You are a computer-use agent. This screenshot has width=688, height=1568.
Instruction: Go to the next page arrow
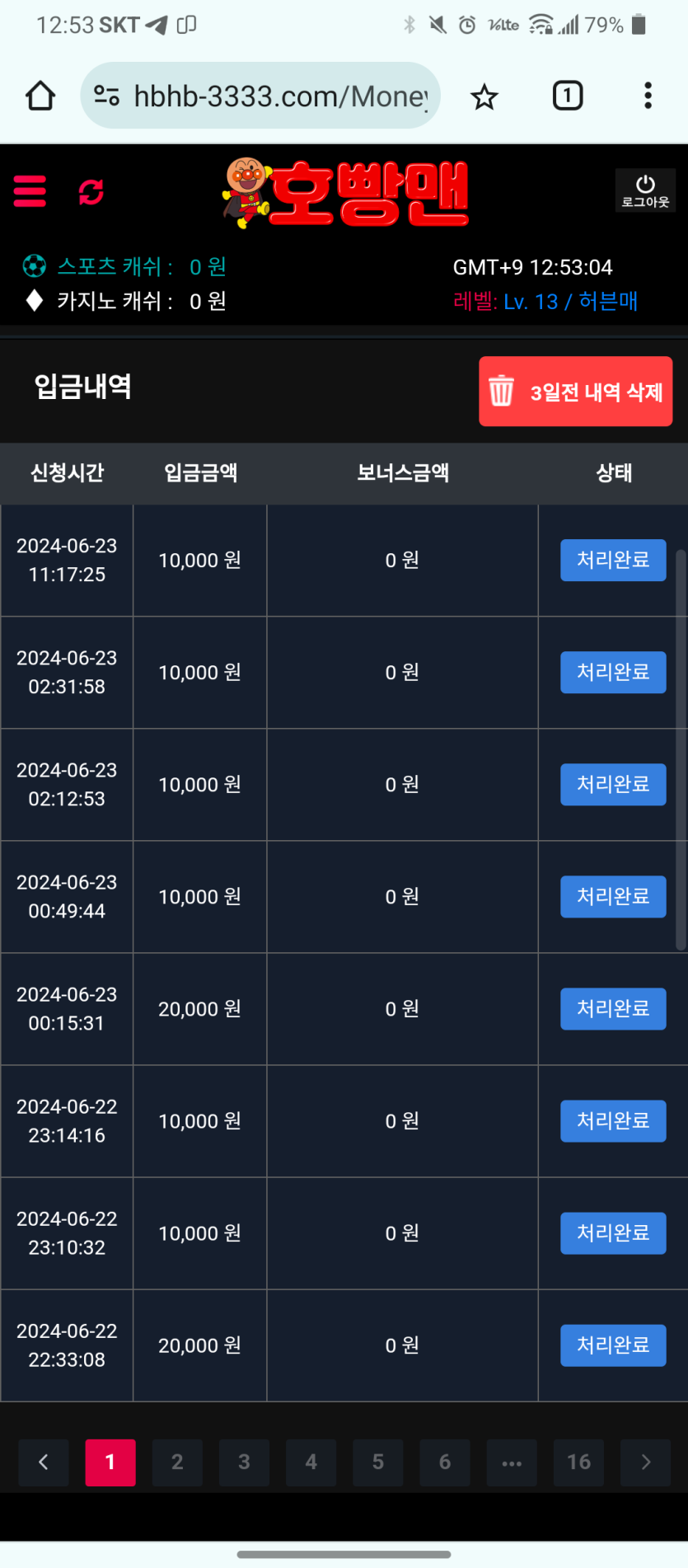pos(645,1462)
